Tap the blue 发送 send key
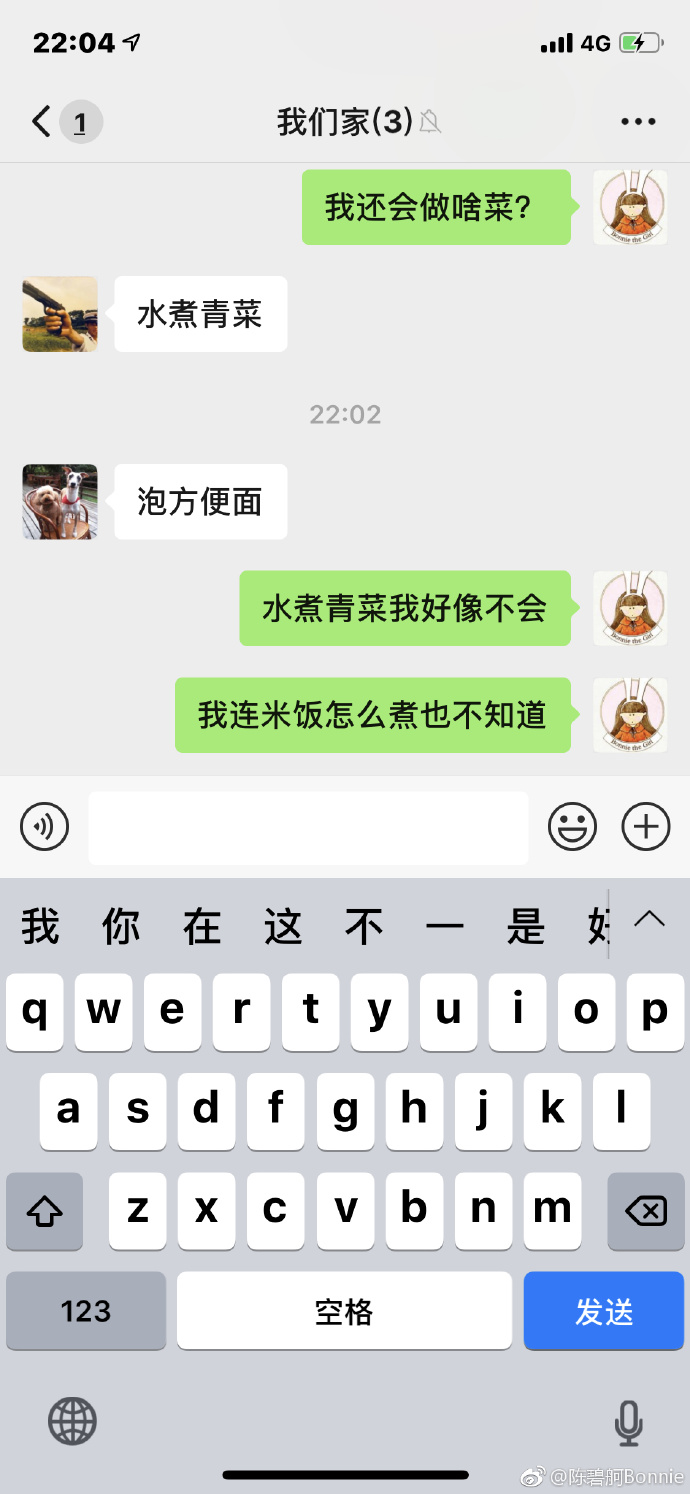This screenshot has width=690, height=1494. point(603,1311)
